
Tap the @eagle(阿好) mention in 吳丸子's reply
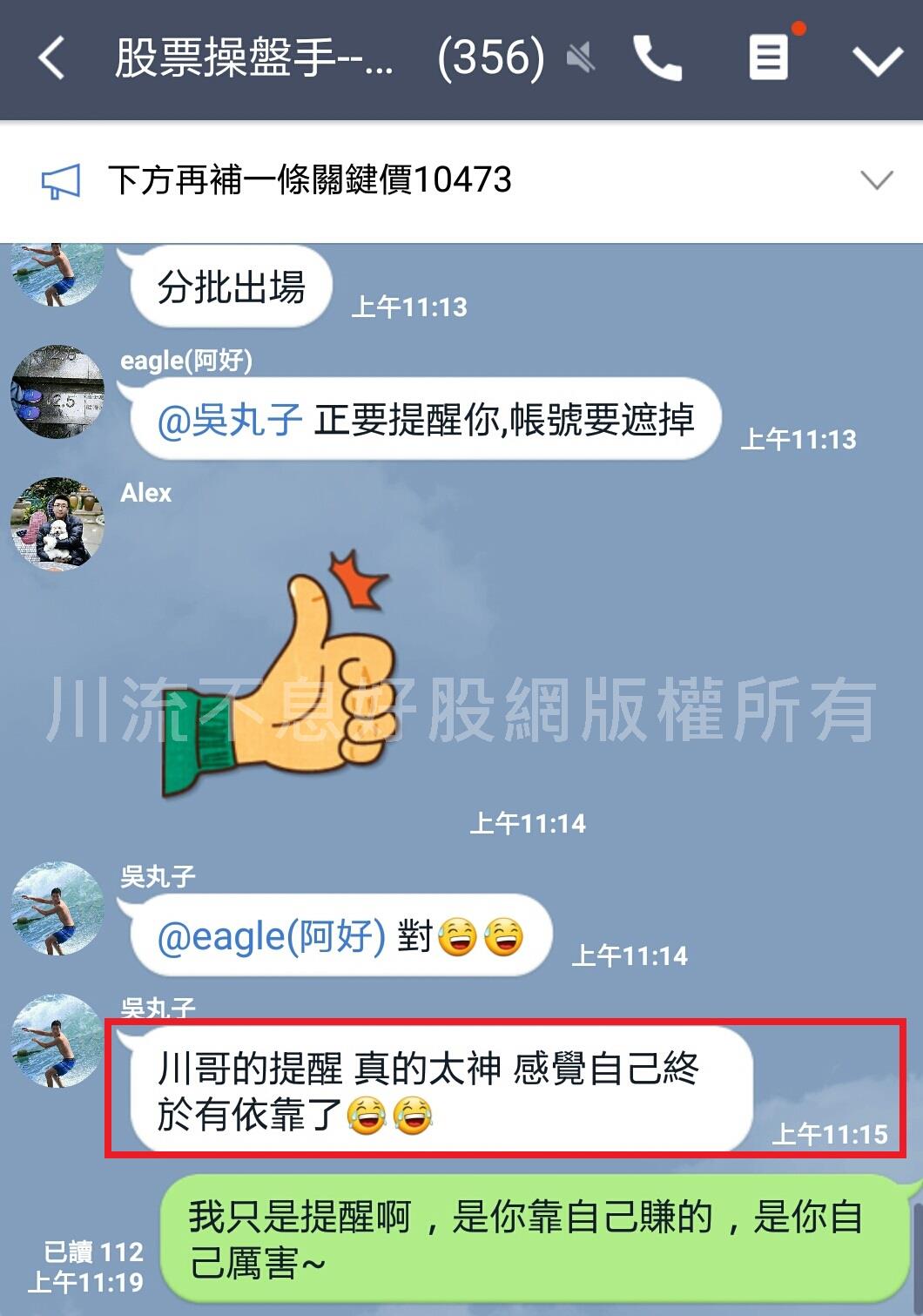click(x=271, y=937)
